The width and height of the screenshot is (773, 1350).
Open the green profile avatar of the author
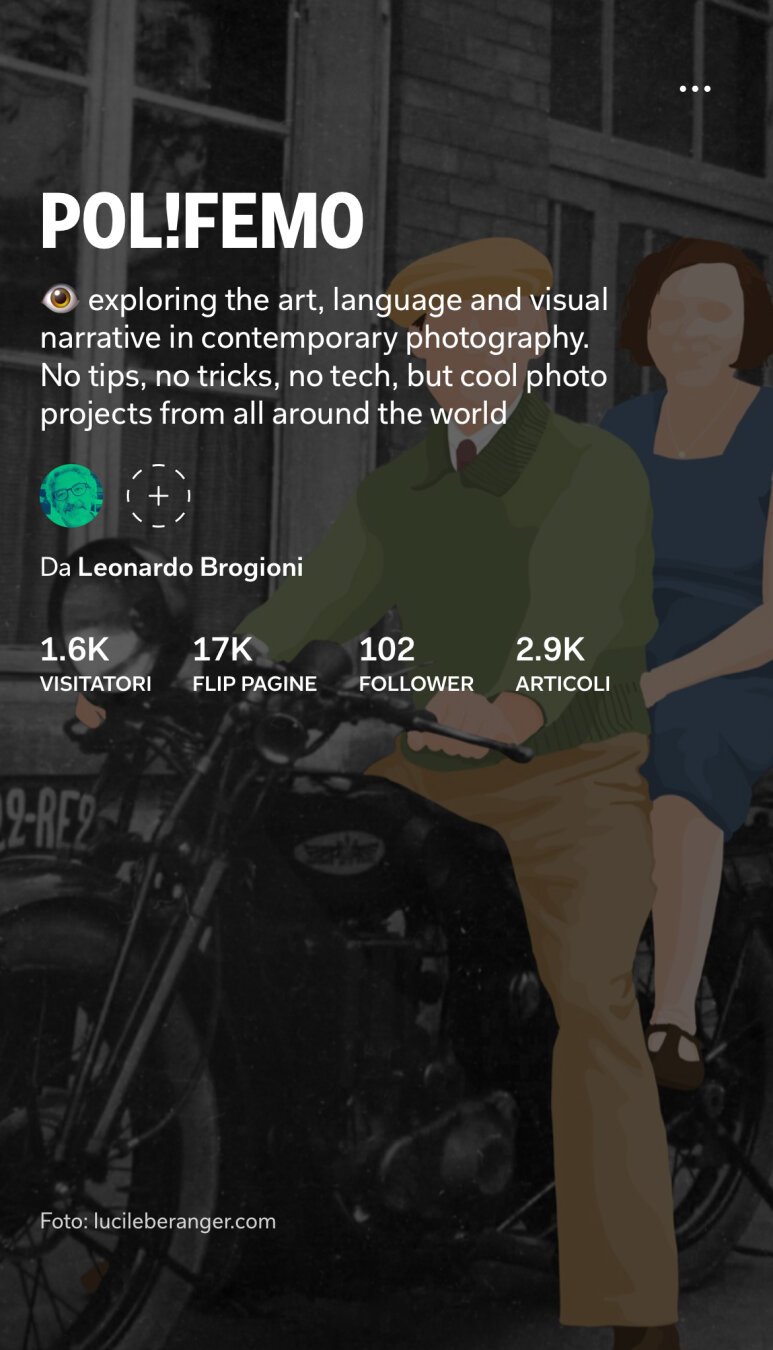[71, 496]
